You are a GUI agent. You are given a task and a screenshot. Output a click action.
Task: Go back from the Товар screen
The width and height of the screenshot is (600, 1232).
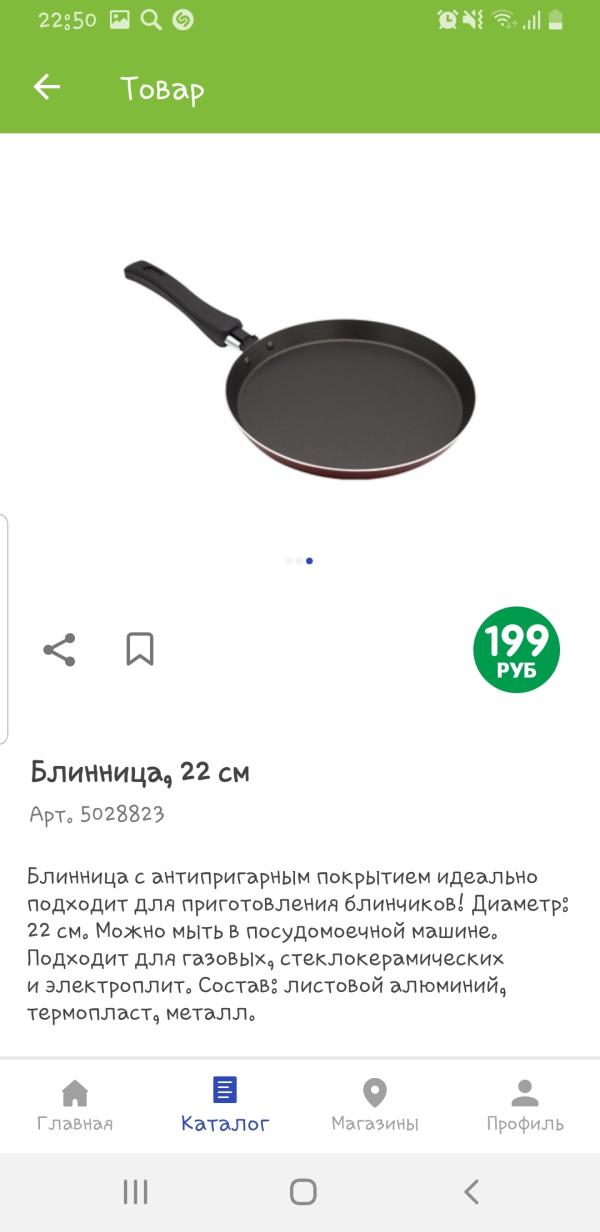pos(47,87)
